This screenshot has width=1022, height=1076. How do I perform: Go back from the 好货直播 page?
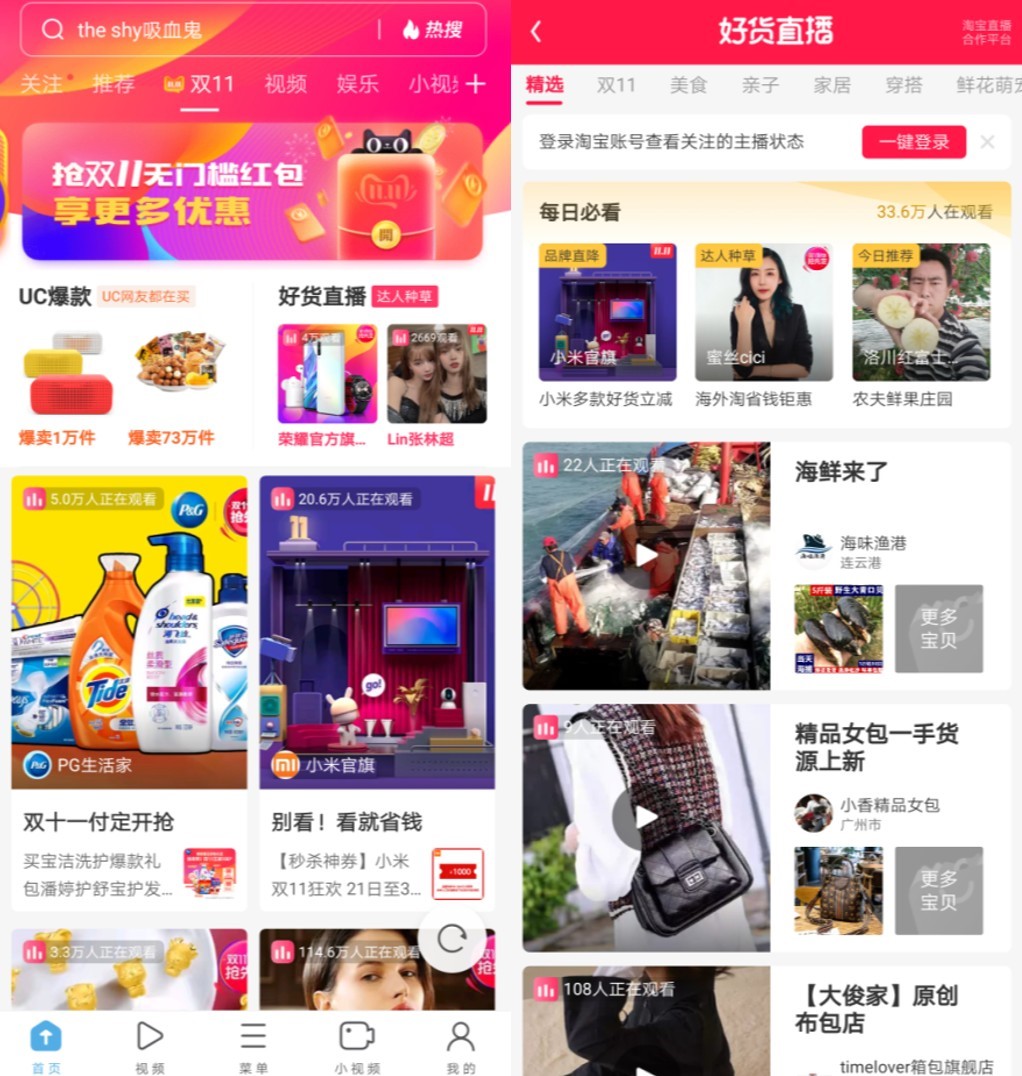[x=536, y=31]
